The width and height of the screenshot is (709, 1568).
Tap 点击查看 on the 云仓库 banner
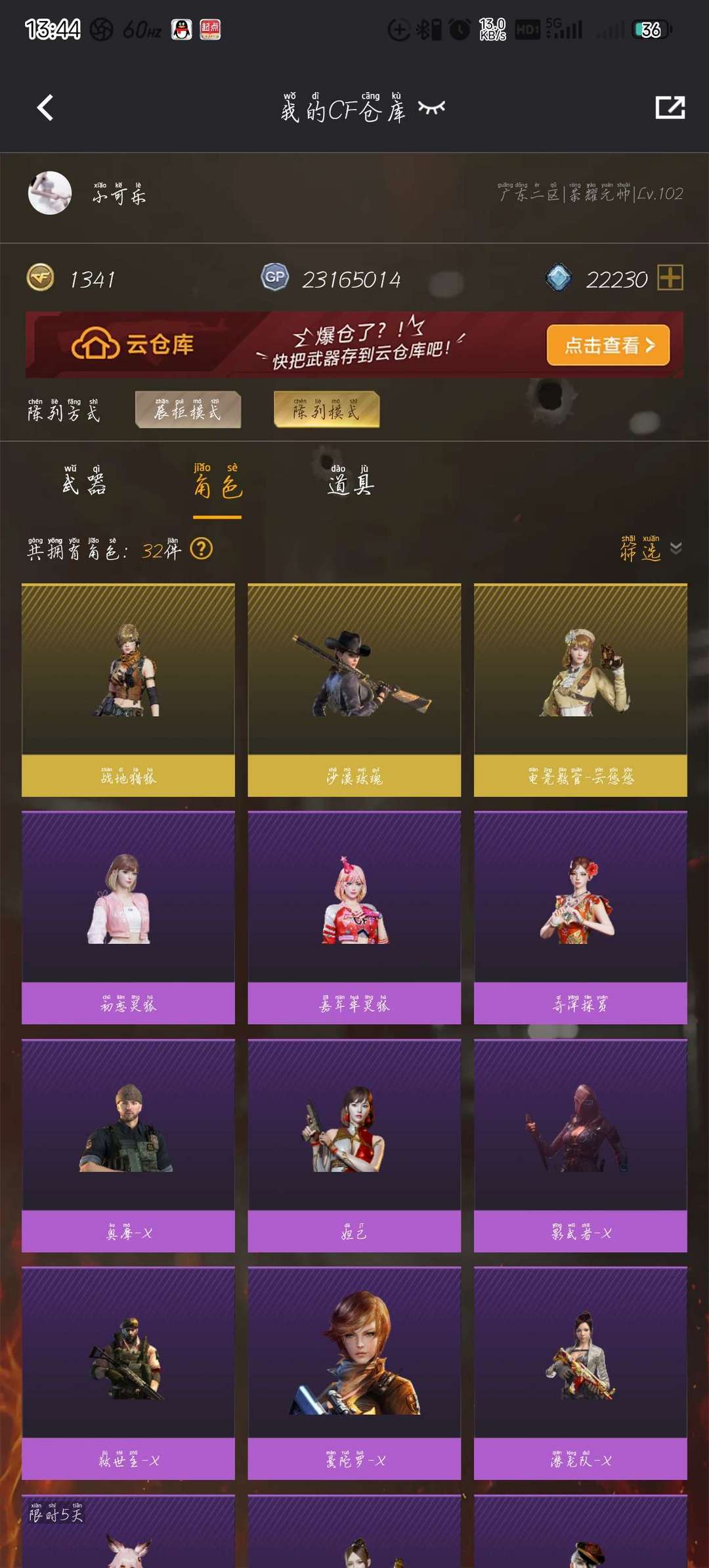coord(608,345)
